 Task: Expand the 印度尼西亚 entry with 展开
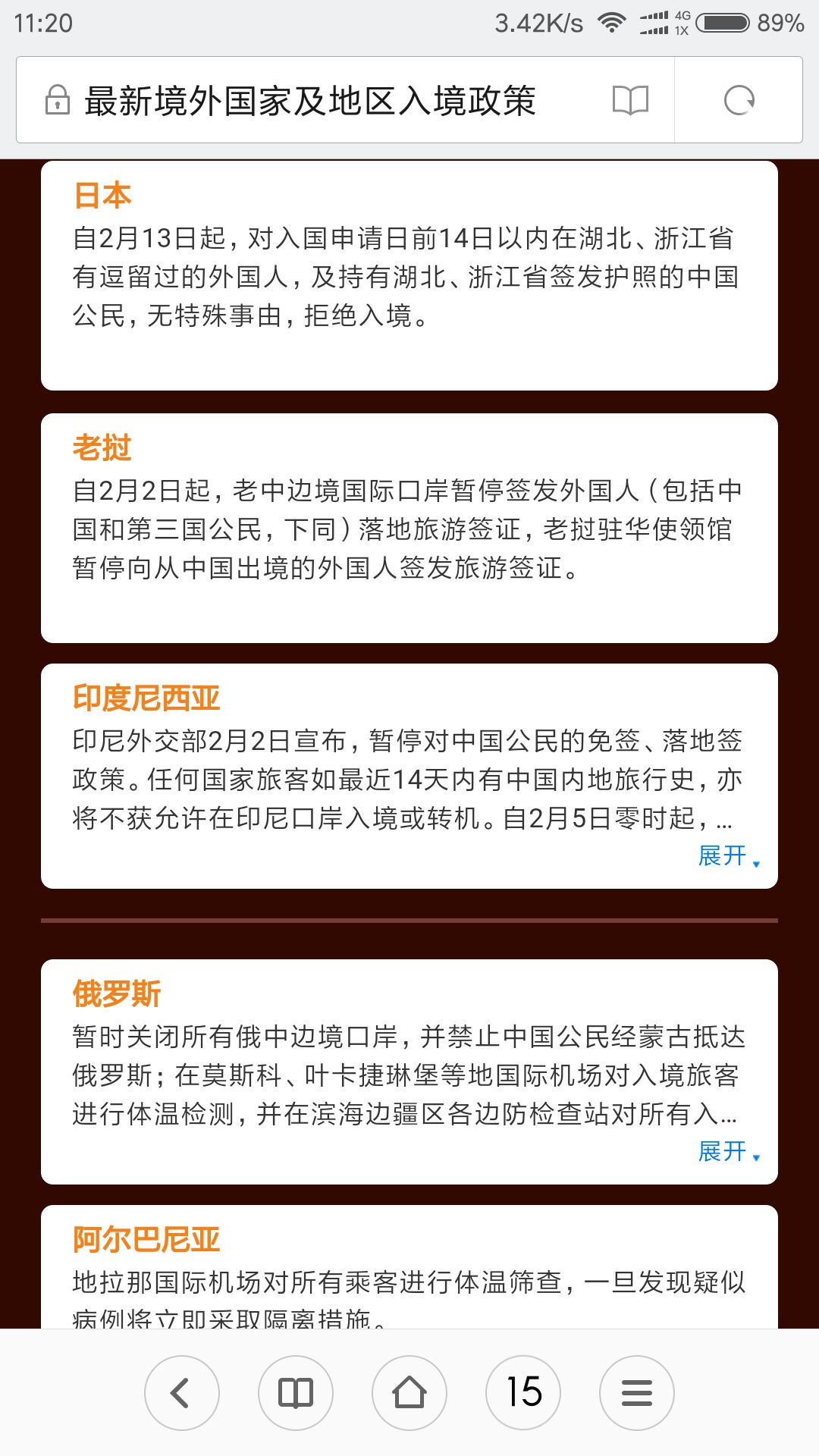[x=729, y=856]
